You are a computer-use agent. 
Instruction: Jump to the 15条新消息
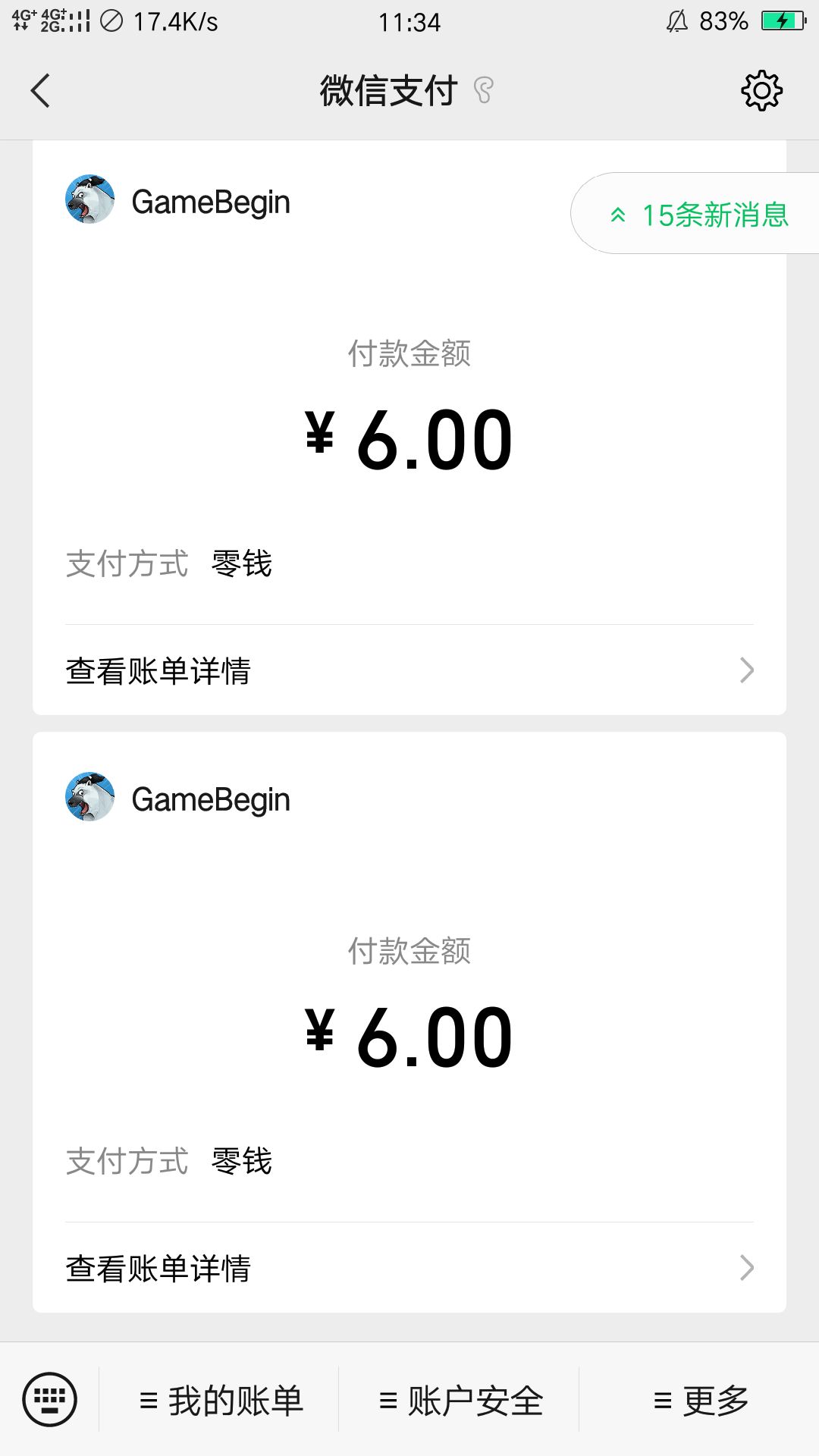pos(699,215)
